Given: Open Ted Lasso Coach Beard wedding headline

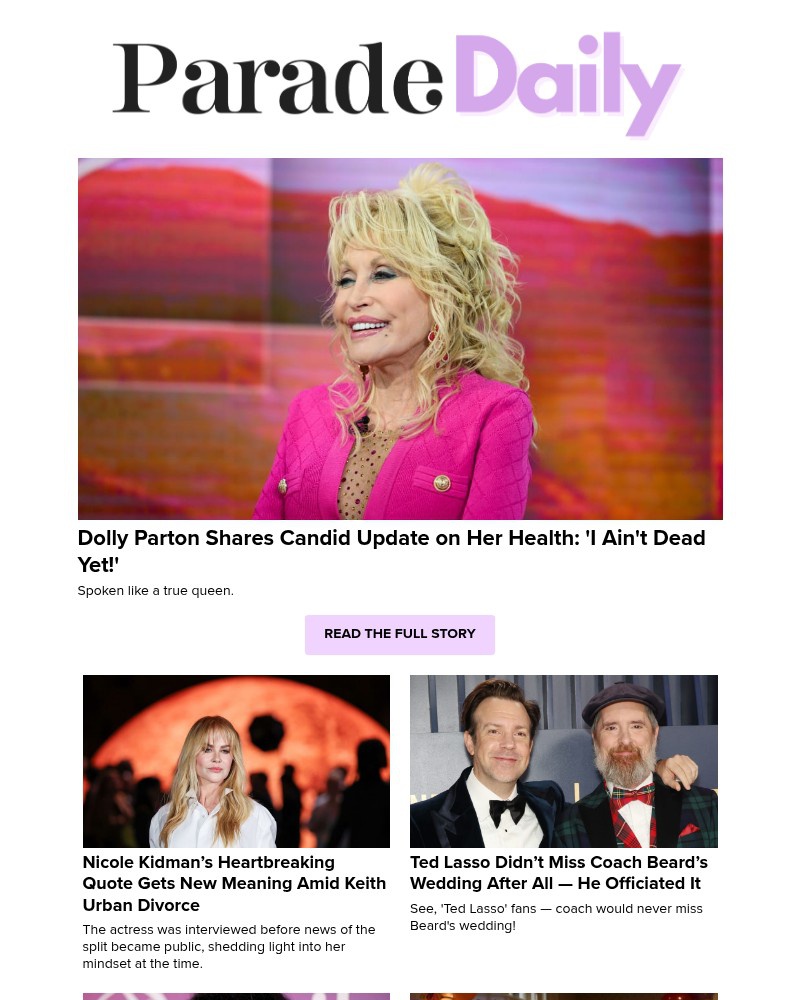Looking at the screenshot, I should click(x=558, y=872).
